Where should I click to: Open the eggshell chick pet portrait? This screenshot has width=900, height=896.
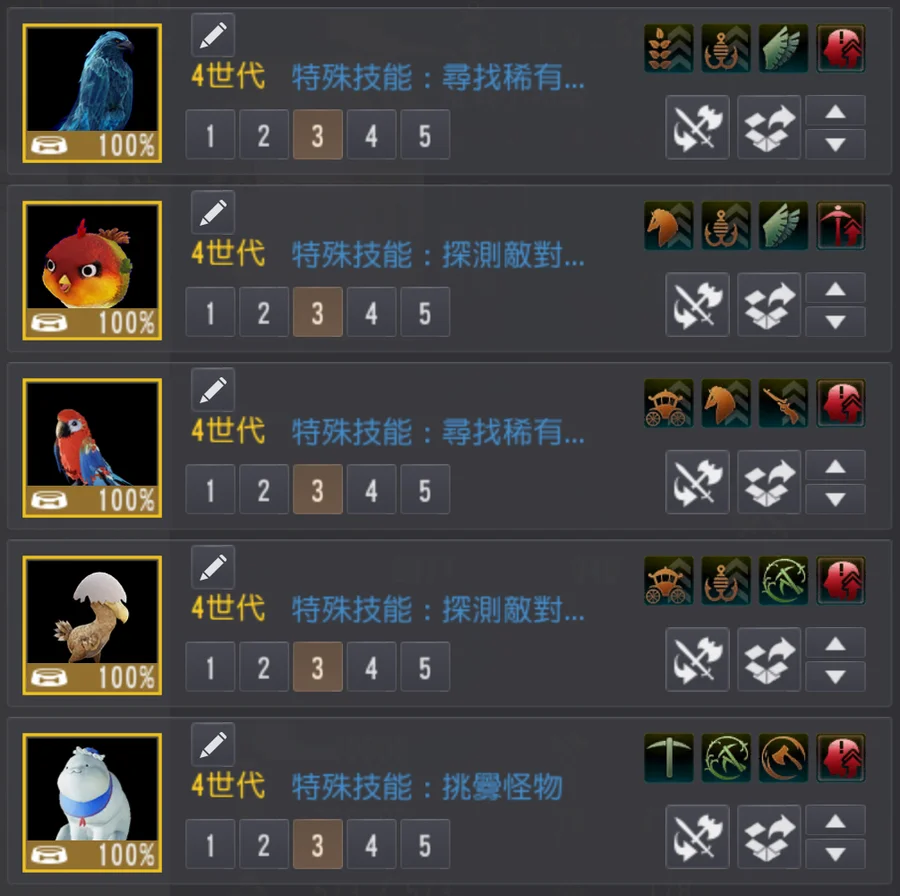click(x=92, y=625)
